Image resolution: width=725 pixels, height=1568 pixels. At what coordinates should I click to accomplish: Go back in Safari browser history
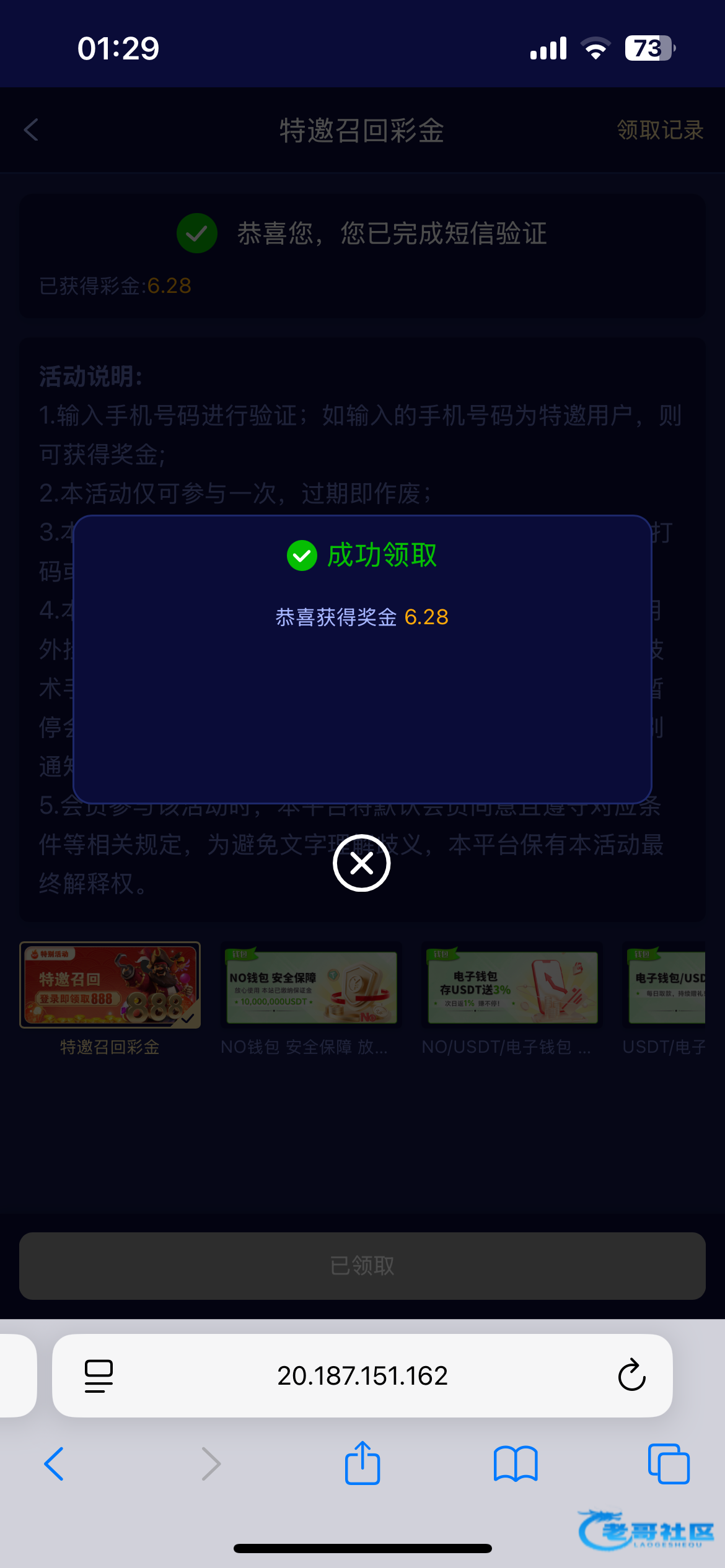55,1464
